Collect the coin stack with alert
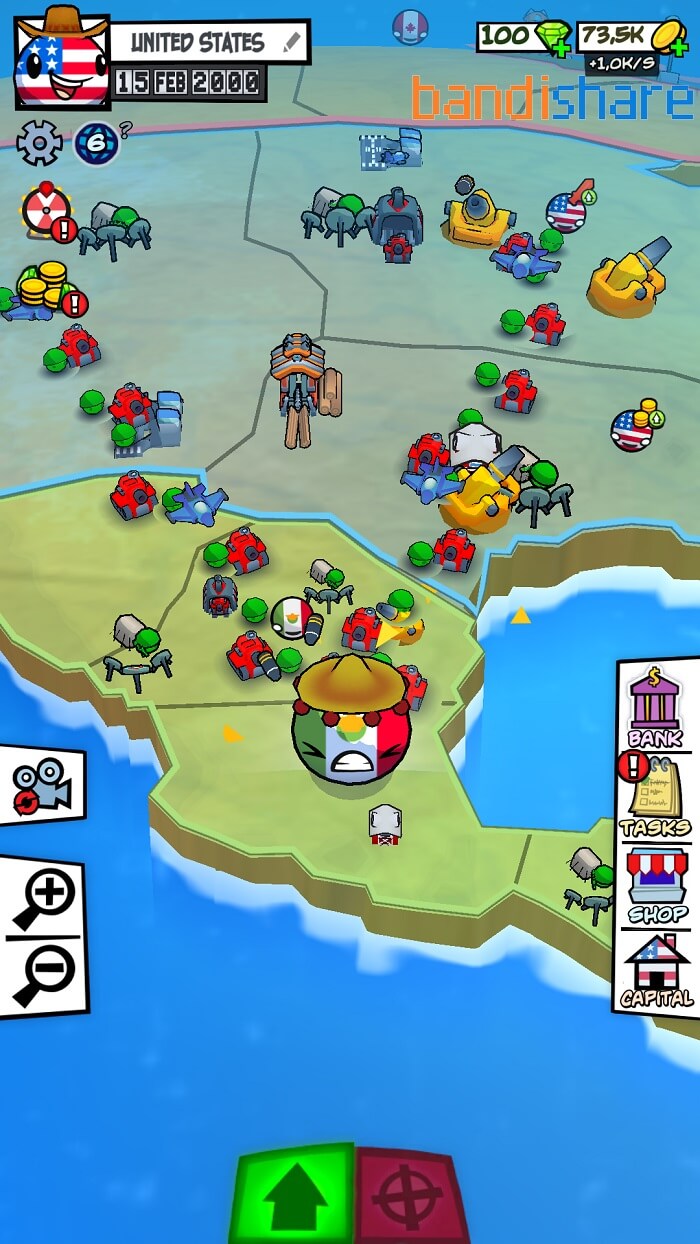 click(x=42, y=288)
